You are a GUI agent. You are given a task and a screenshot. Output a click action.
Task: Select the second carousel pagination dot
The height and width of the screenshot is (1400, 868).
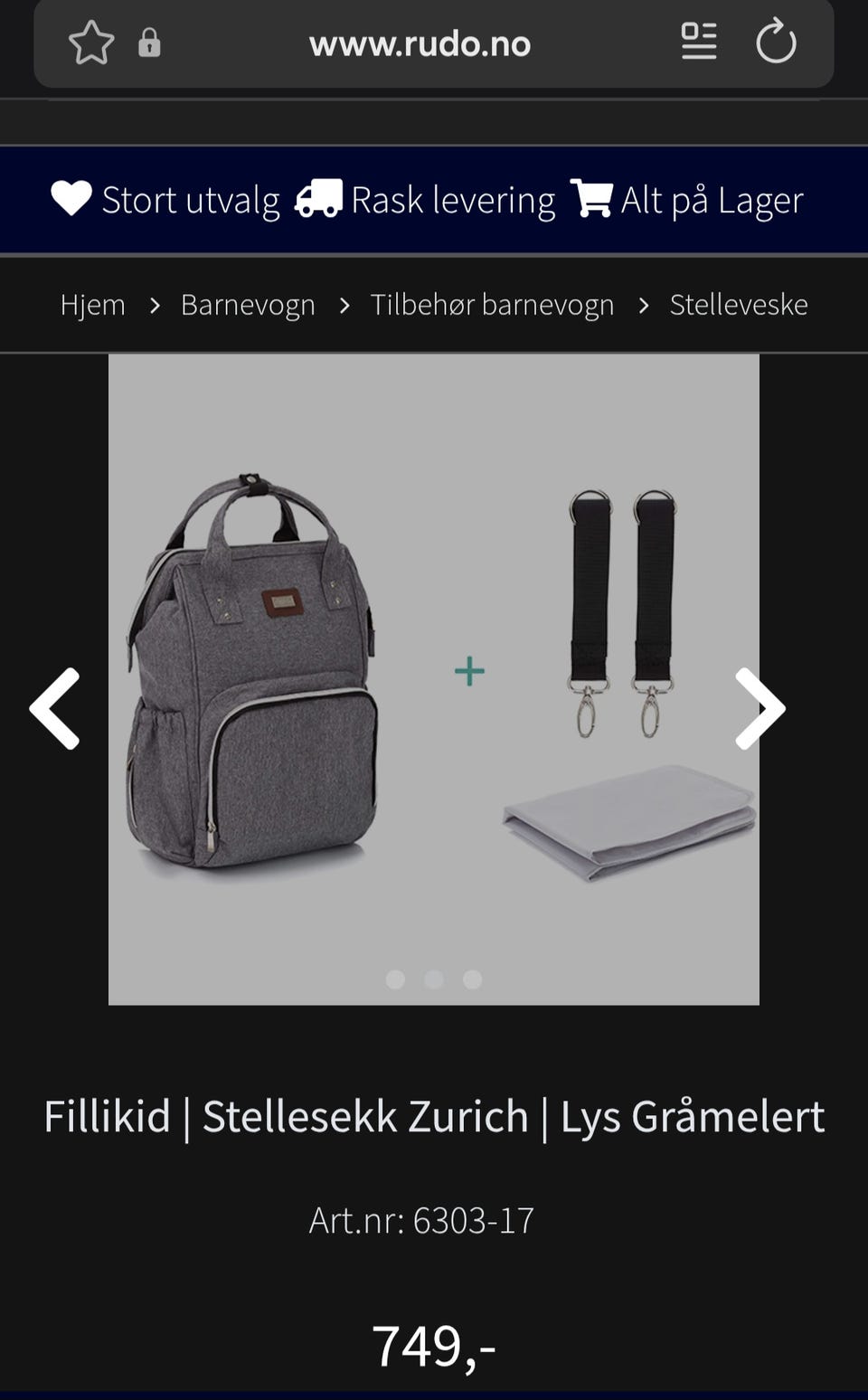point(434,979)
